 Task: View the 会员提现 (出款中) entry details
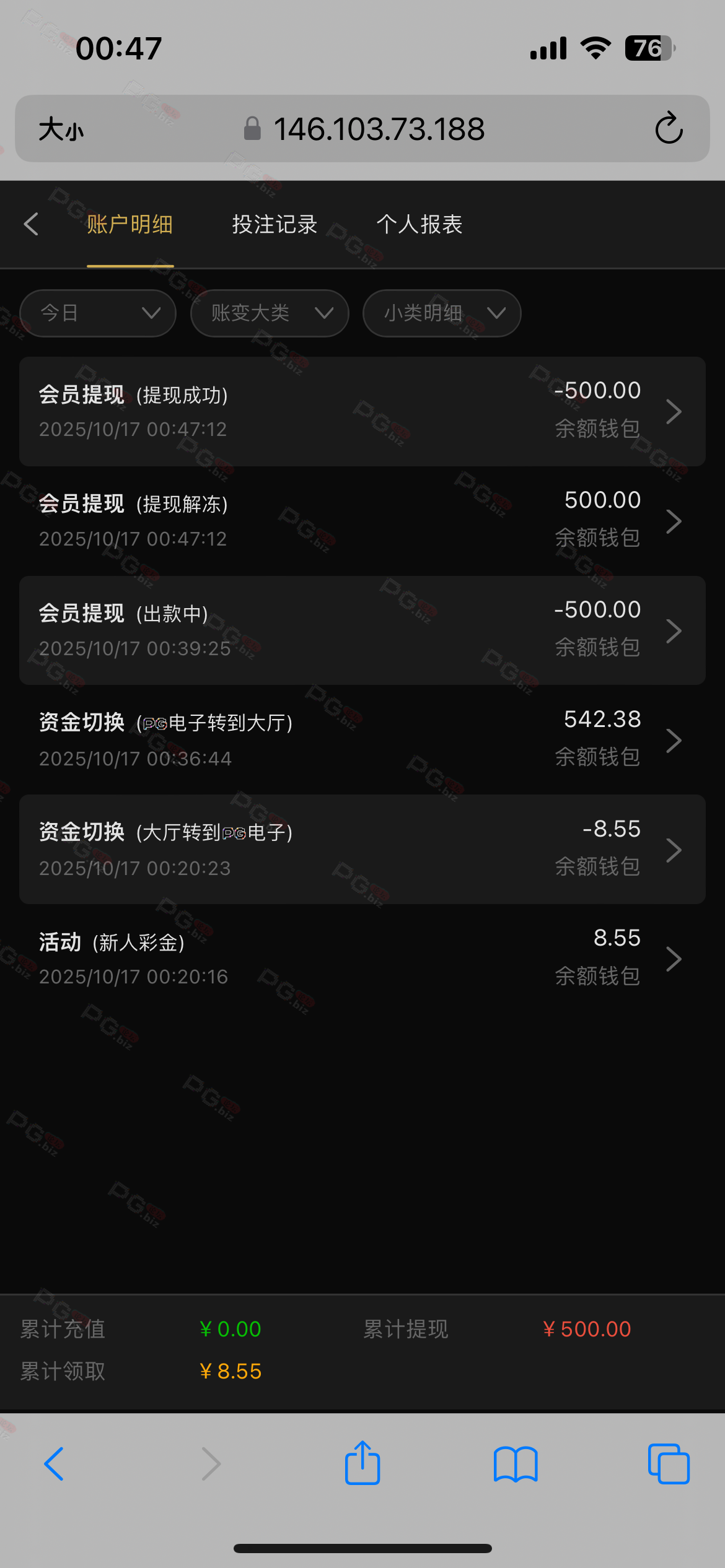tap(362, 630)
